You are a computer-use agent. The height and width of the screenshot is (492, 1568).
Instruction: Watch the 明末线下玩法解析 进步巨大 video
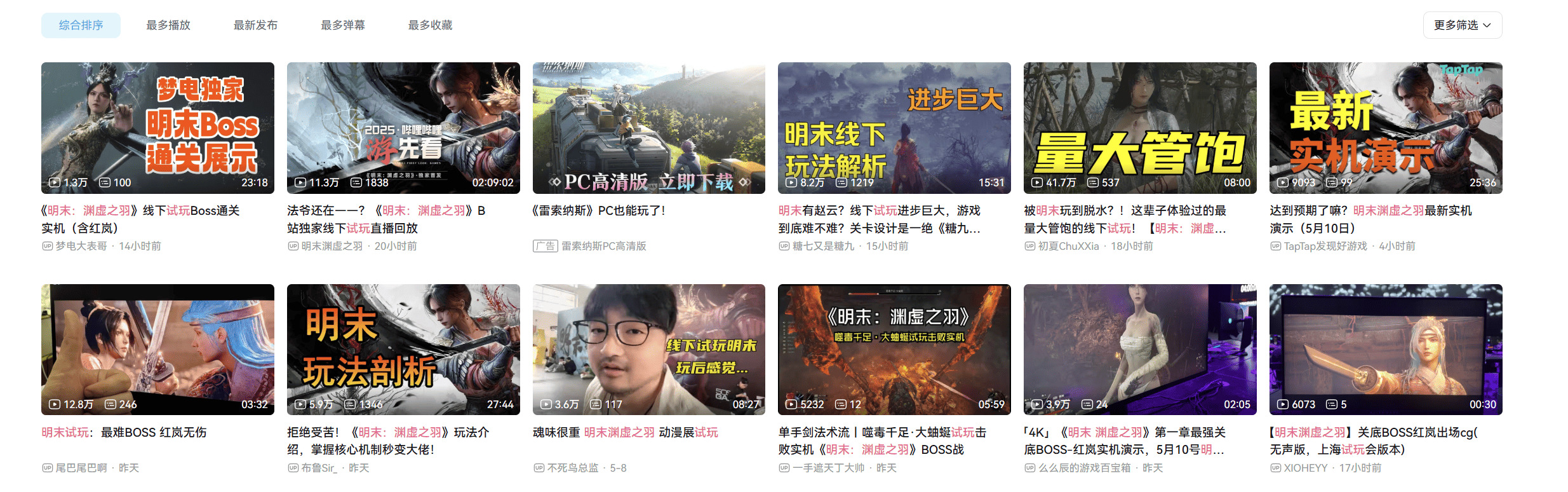(894, 128)
